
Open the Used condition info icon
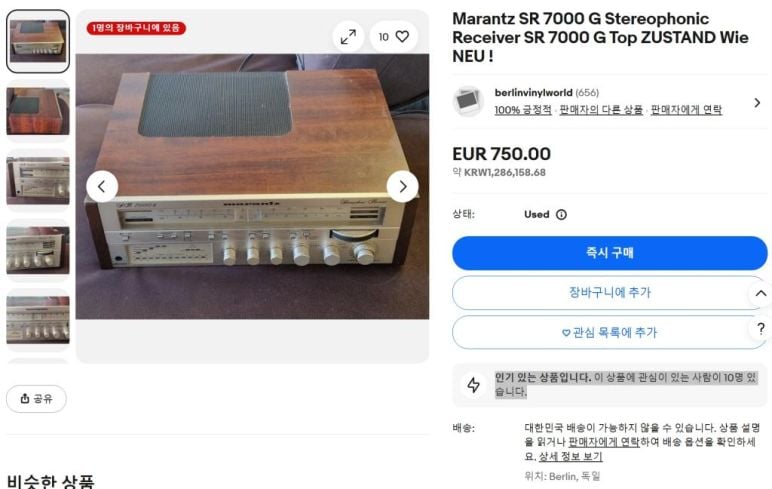561,214
